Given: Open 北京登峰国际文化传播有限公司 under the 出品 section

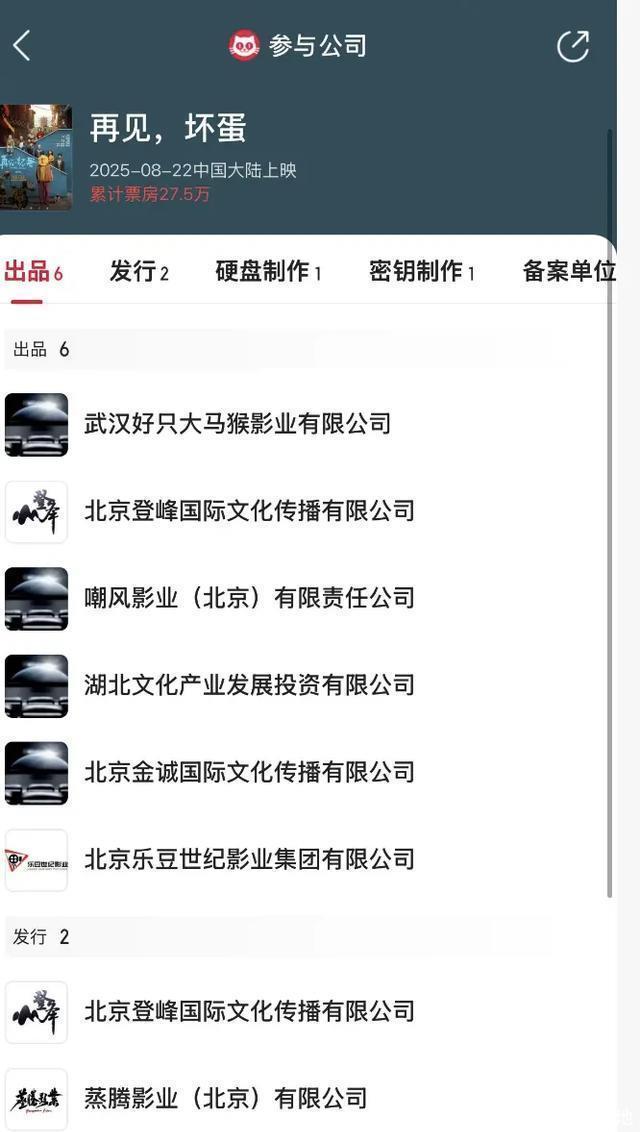Looking at the screenshot, I should pos(249,511).
